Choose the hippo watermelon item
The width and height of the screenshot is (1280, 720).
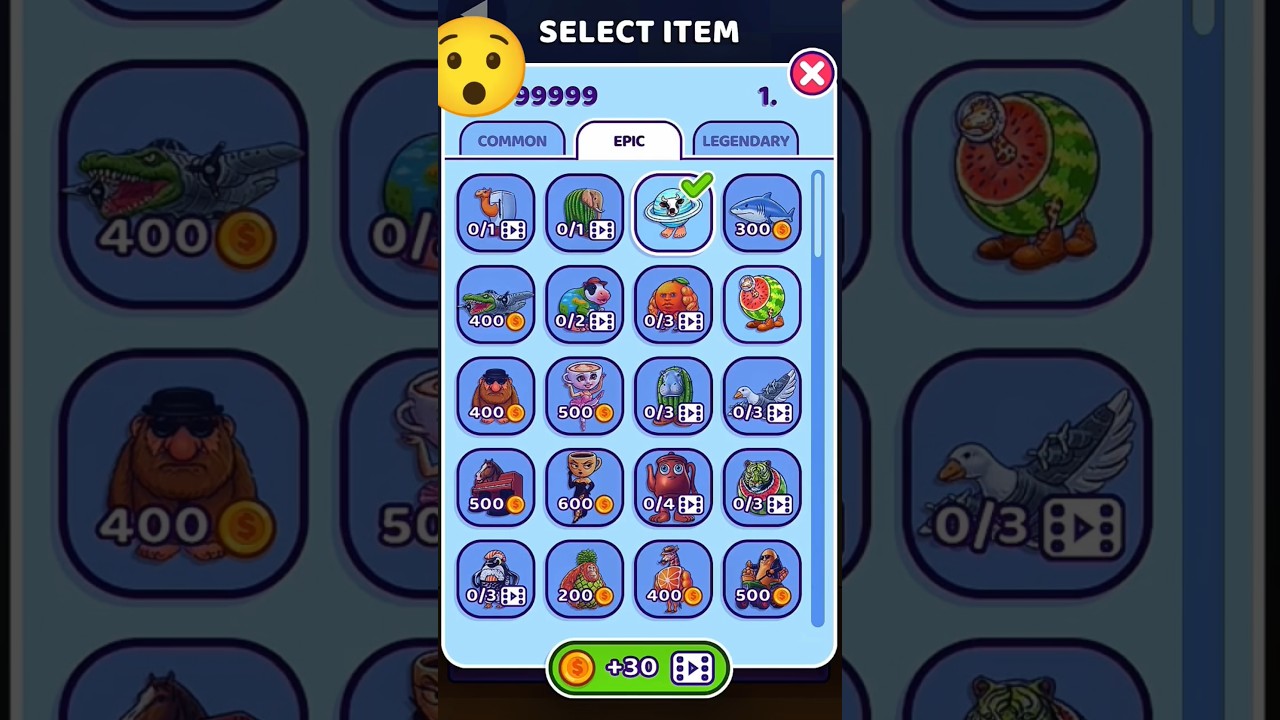(673, 396)
